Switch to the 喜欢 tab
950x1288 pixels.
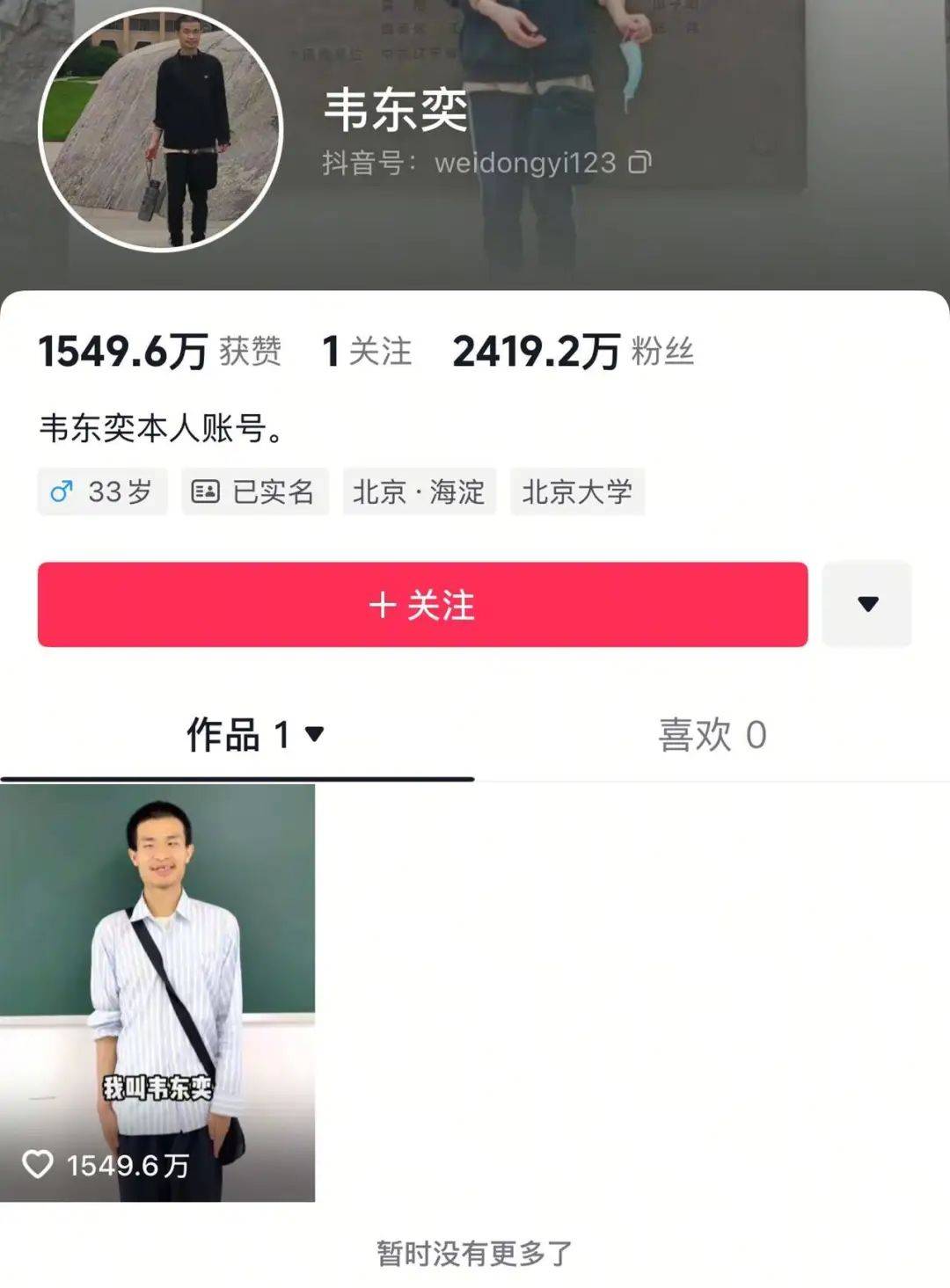tap(712, 734)
